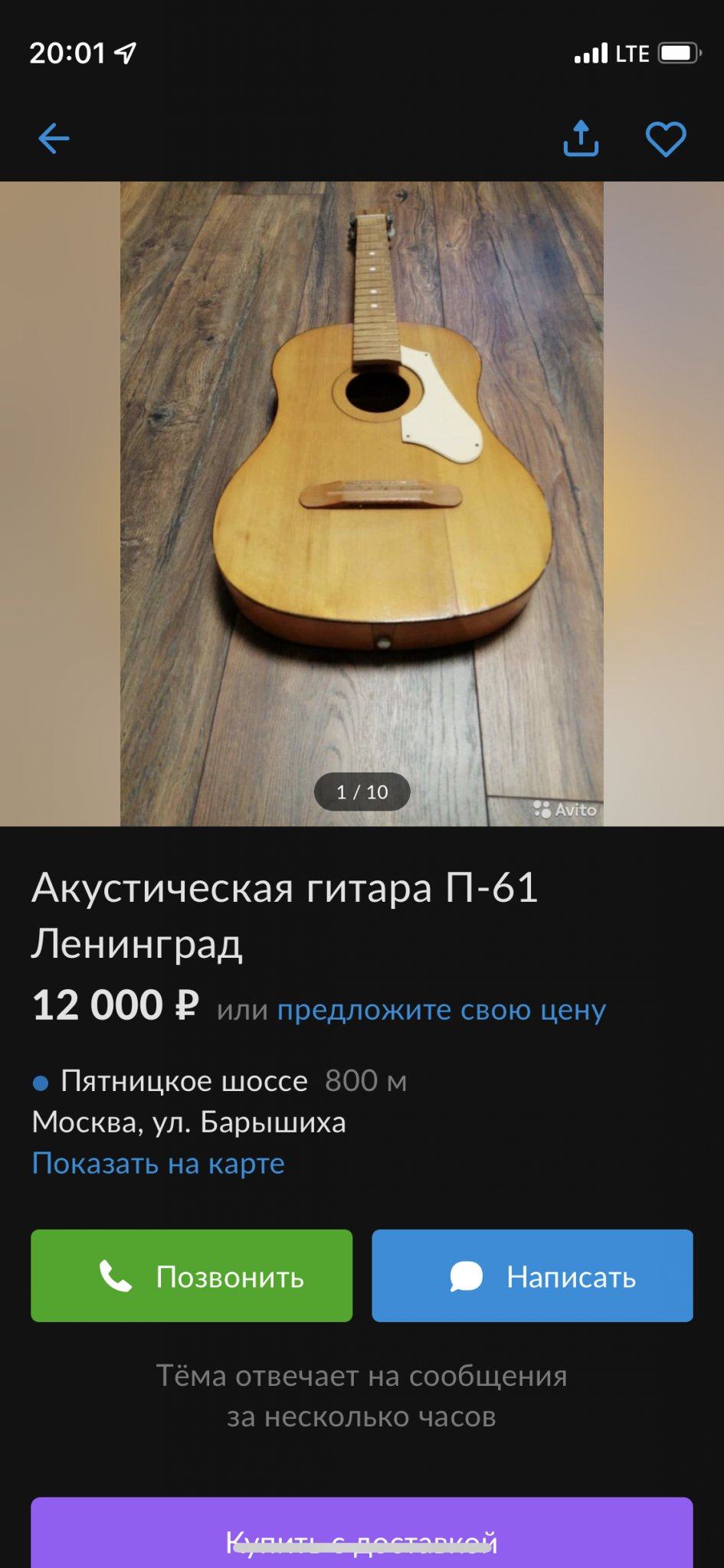The height and width of the screenshot is (1568, 724).
Task: Message the seller via 'Написать'
Action: click(532, 1276)
